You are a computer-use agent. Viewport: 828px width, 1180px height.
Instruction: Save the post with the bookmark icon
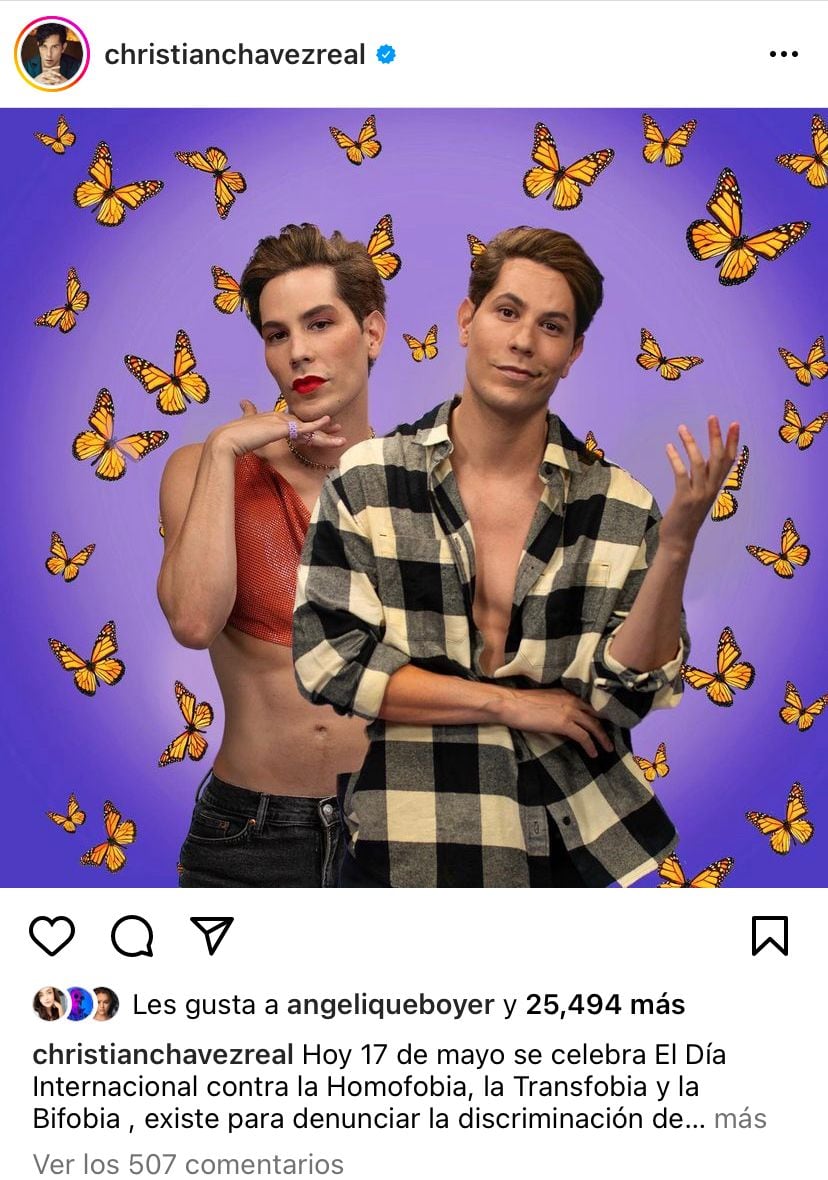pyautogui.click(x=770, y=936)
